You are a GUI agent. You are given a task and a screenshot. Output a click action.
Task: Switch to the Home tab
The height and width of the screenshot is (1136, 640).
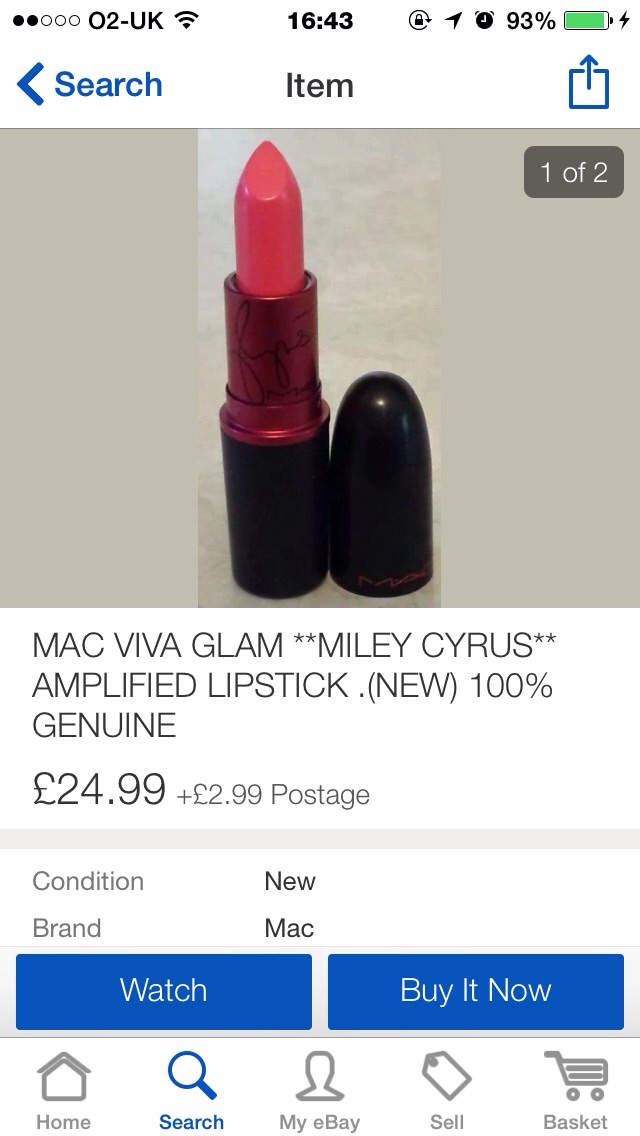[x=63, y=1090]
